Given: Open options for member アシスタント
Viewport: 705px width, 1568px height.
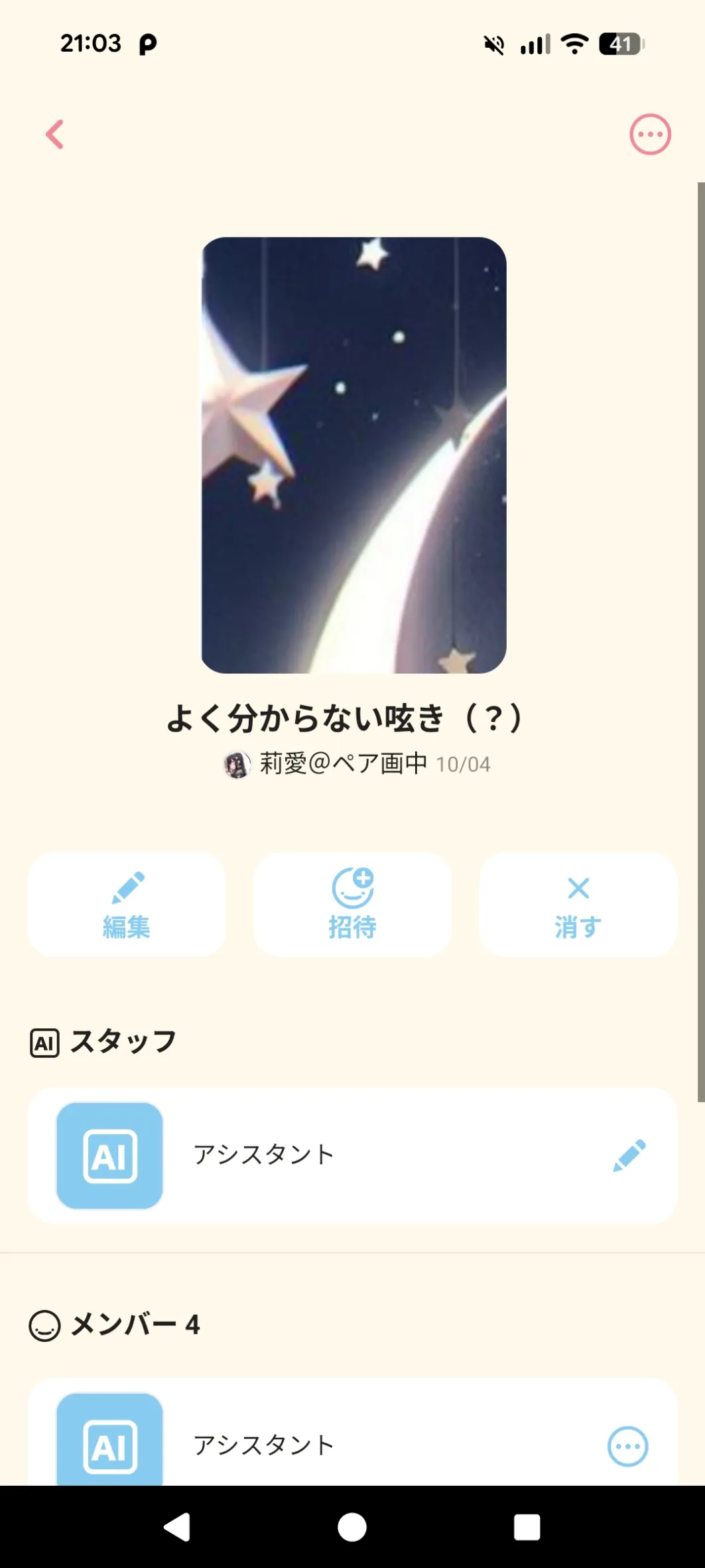Looking at the screenshot, I should tap(627, 1446).
